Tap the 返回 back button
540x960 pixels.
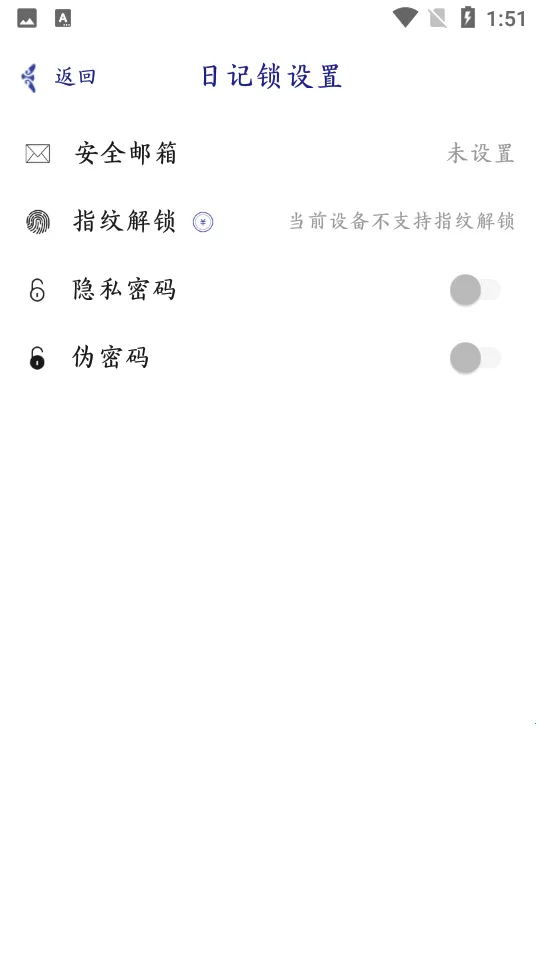point(58,77)
